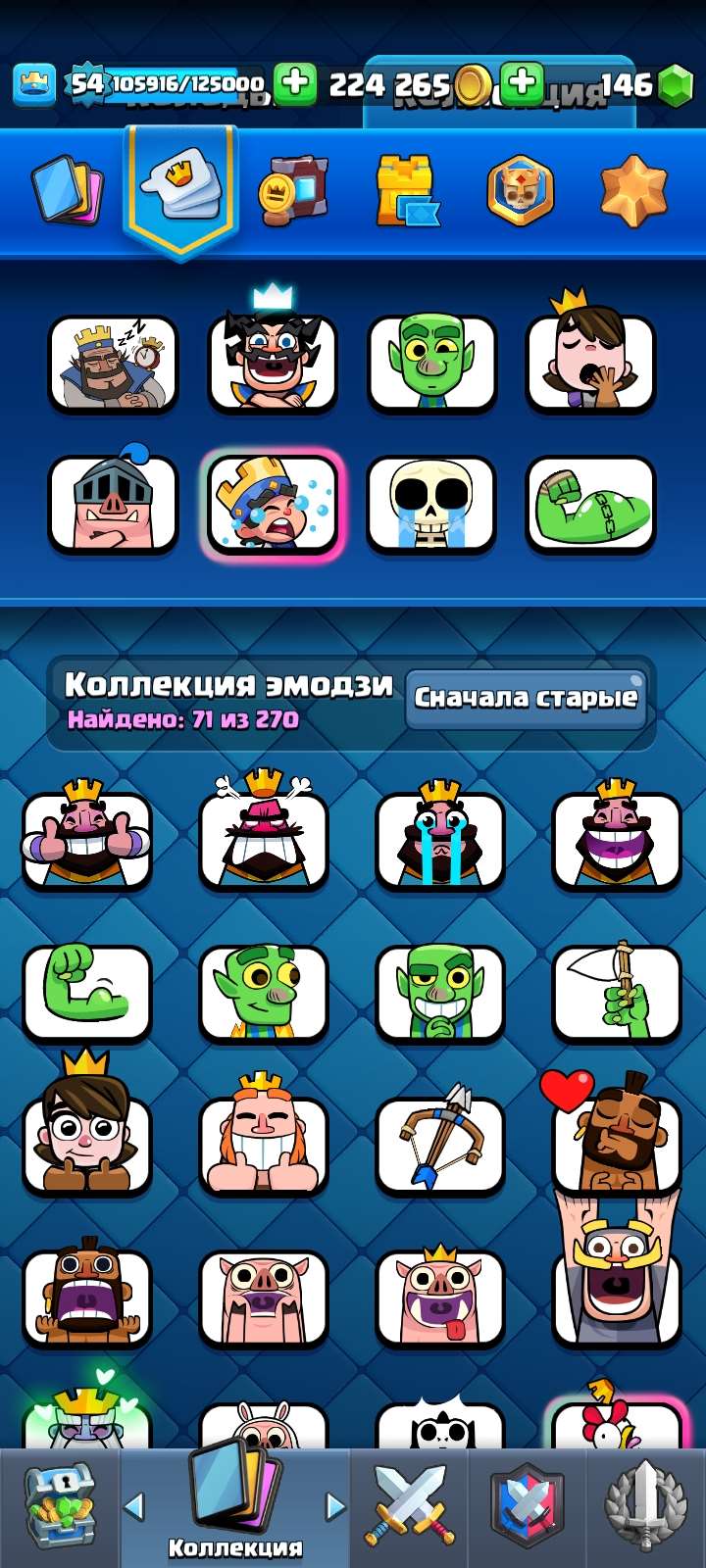Open the player level crown icon
Screen dimensions: 706x1568
(34, 84)
